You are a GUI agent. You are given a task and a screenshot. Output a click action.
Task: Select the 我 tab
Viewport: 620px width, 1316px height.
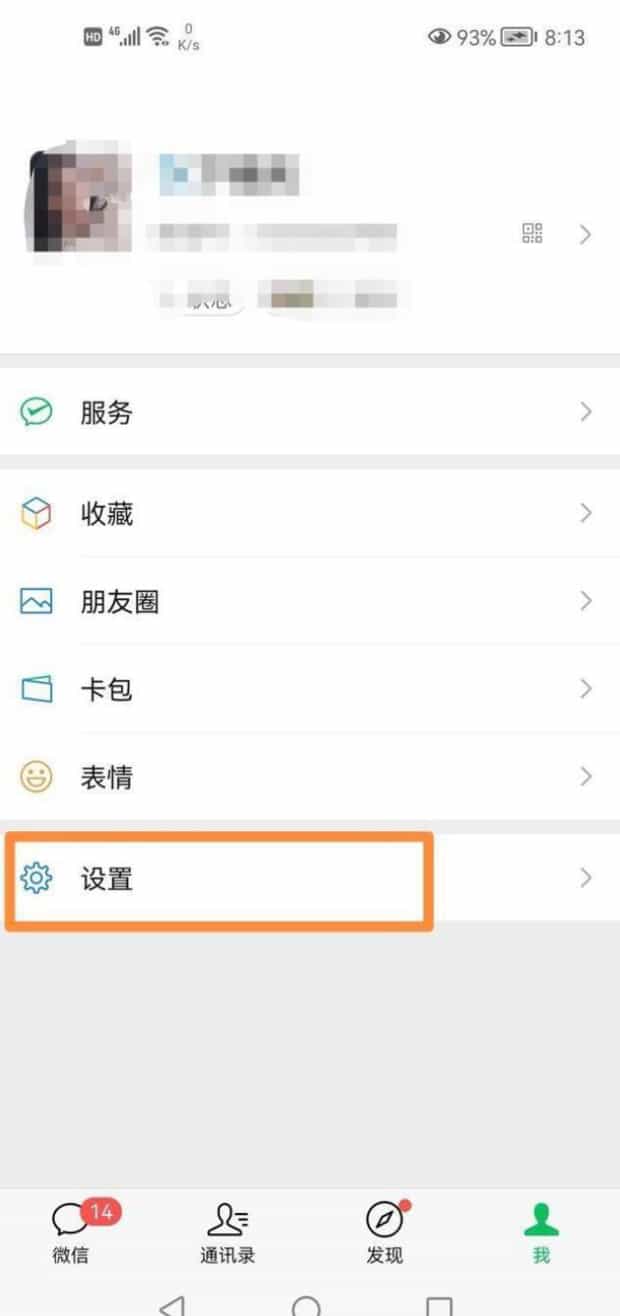541,1232
